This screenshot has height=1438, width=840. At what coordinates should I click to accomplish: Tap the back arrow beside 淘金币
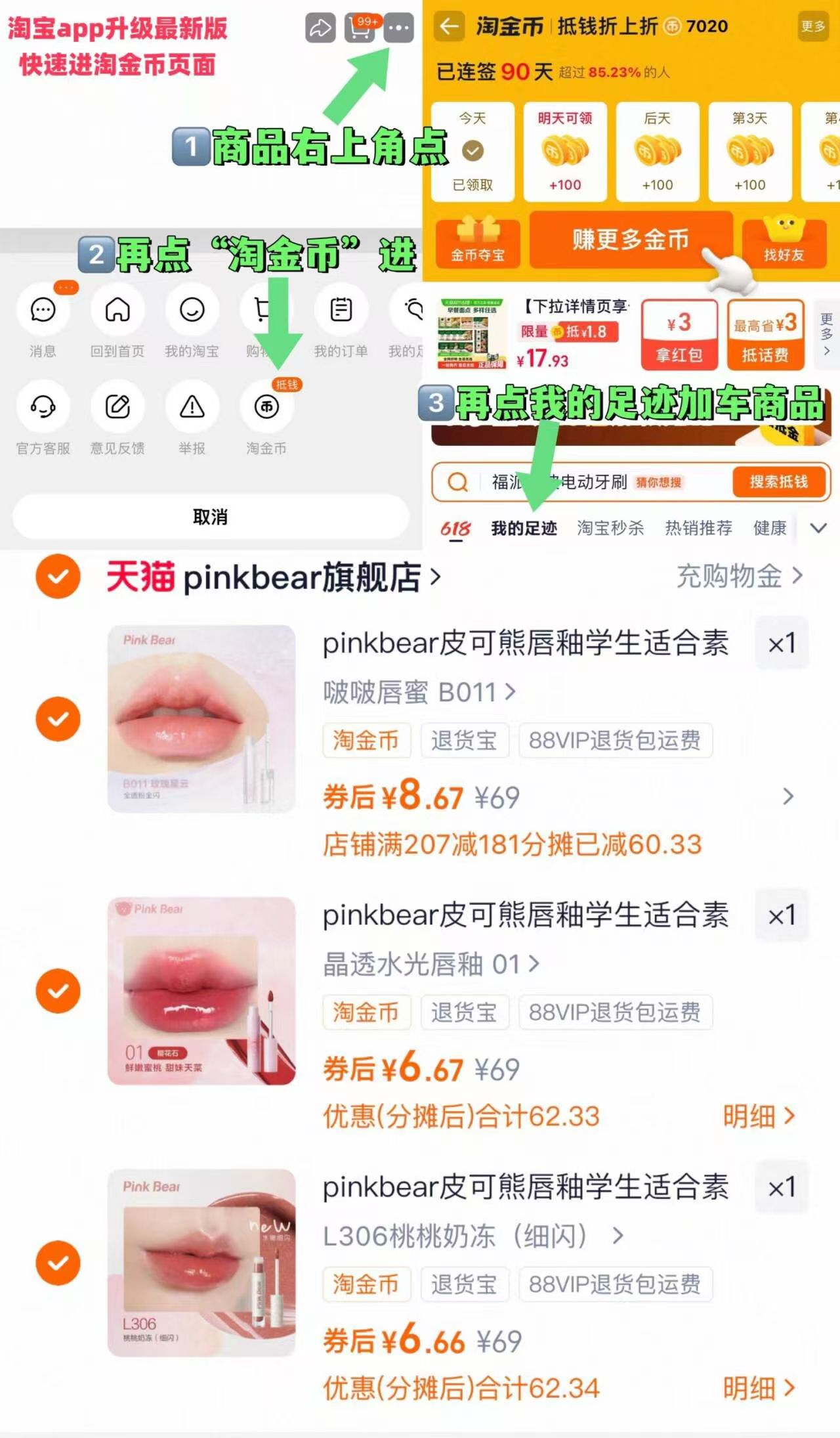click(448, 27)
